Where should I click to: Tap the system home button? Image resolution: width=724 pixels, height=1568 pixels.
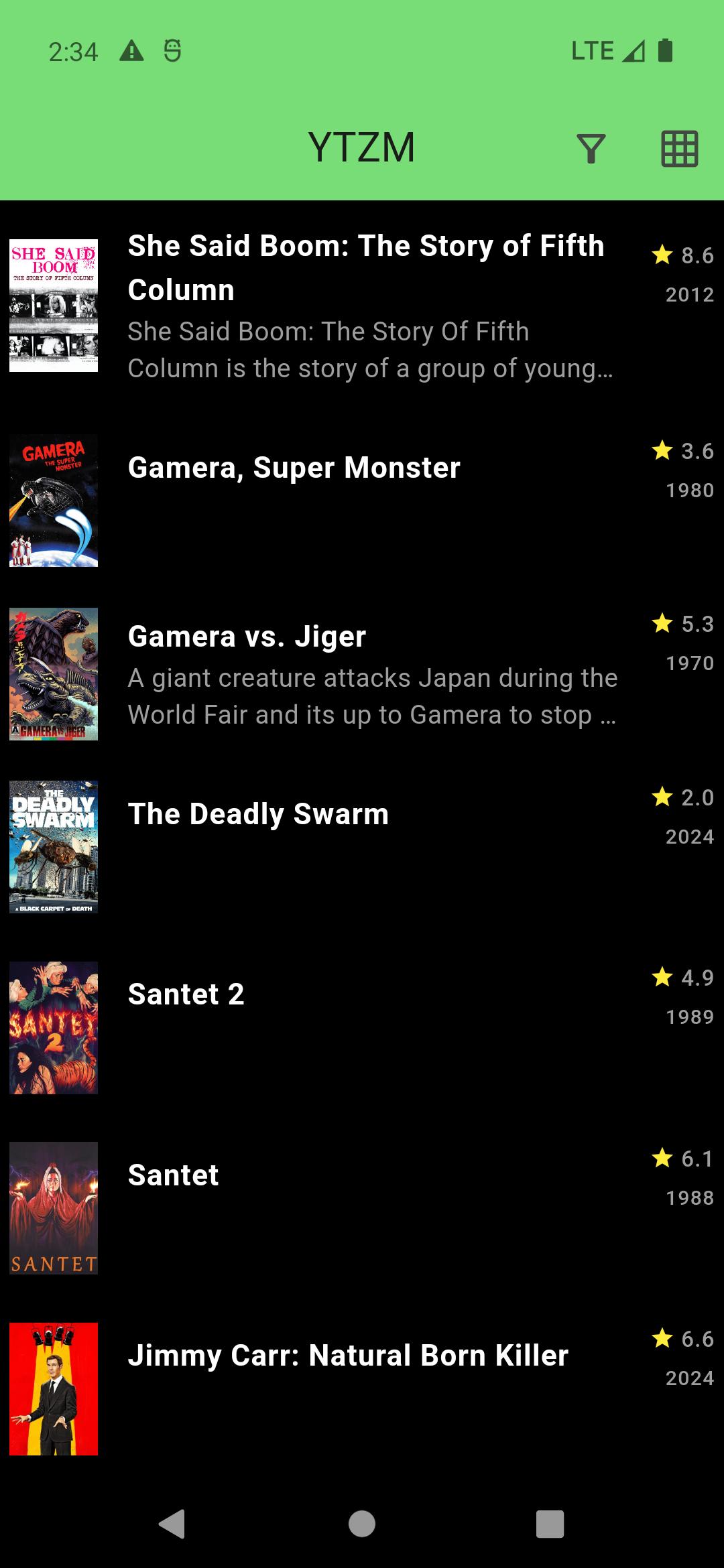coord(362,1524)
